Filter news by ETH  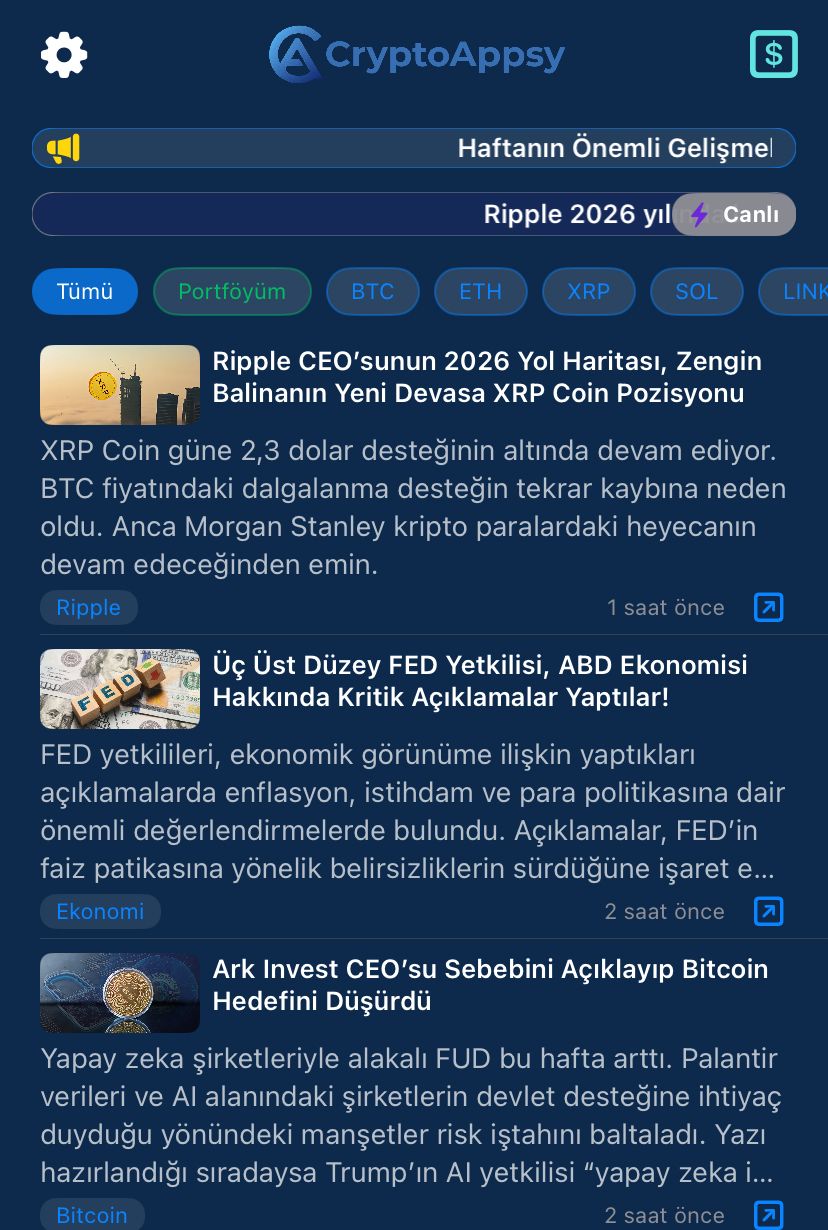click(x=480, y=292)
